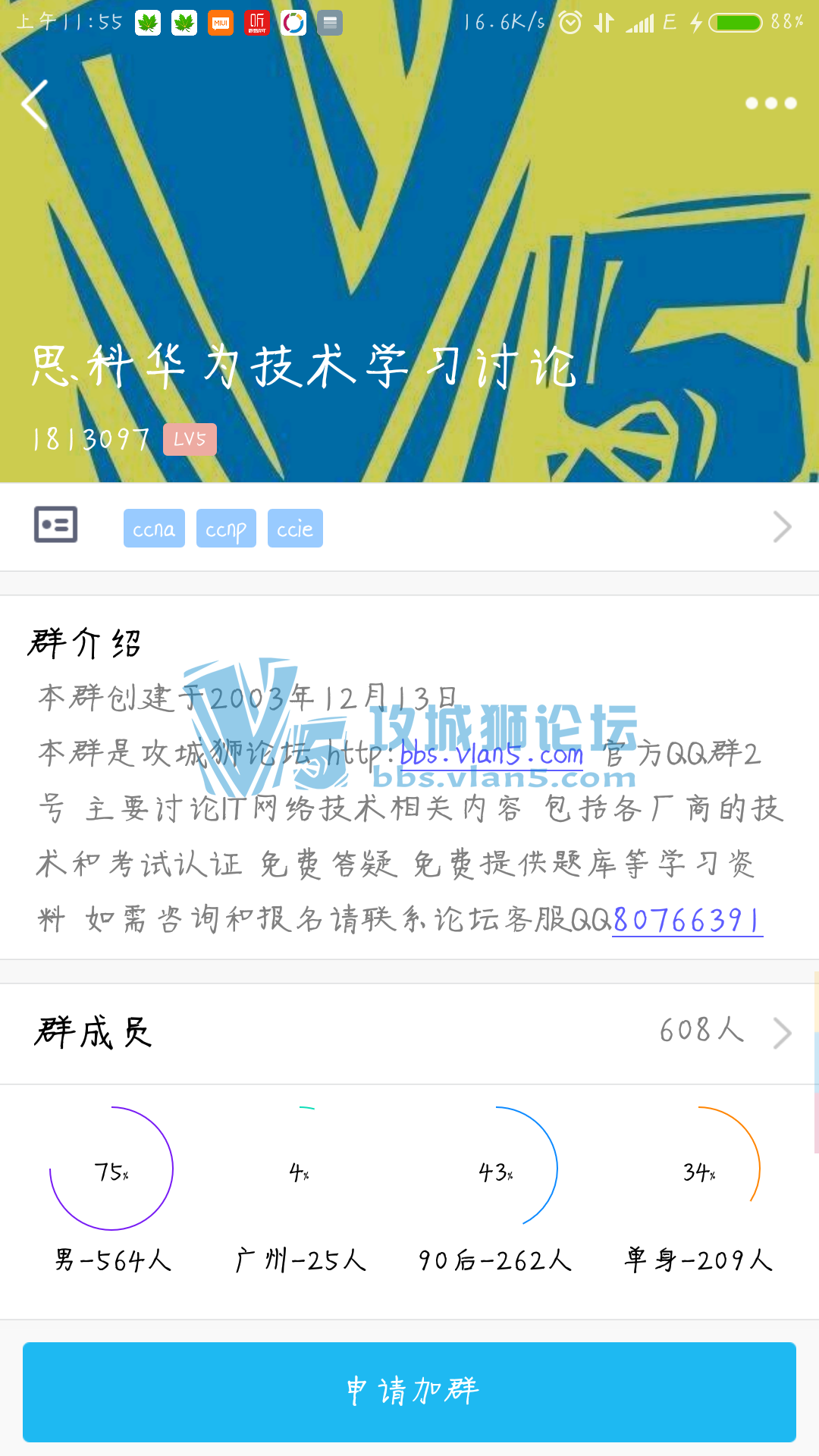Open the three-dot overflow menu

click(770, 103)
